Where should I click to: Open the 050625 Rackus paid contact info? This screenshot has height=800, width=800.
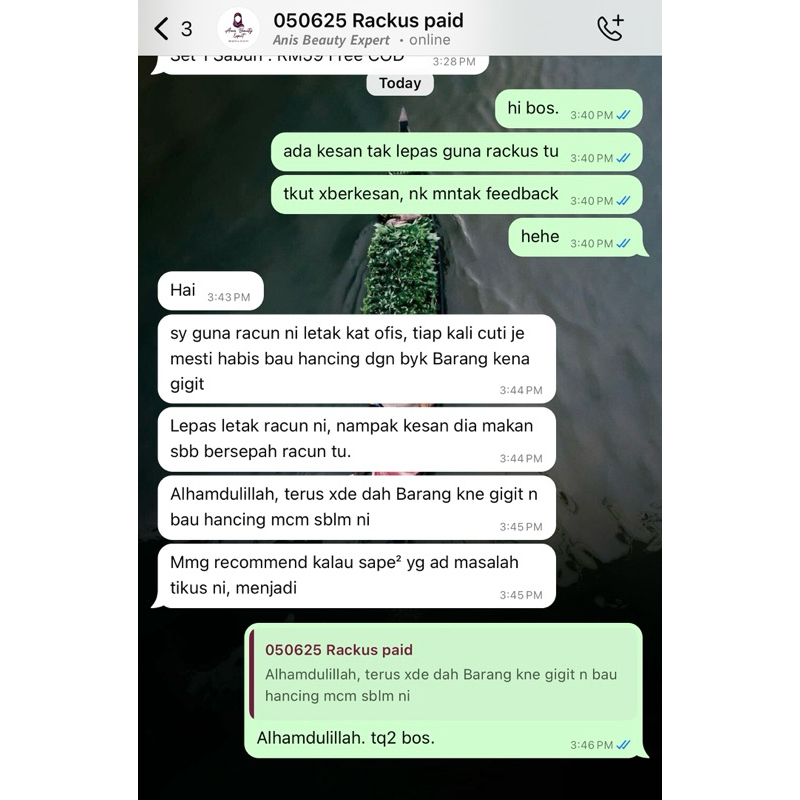pyautogui.click(x=368, y=29)
